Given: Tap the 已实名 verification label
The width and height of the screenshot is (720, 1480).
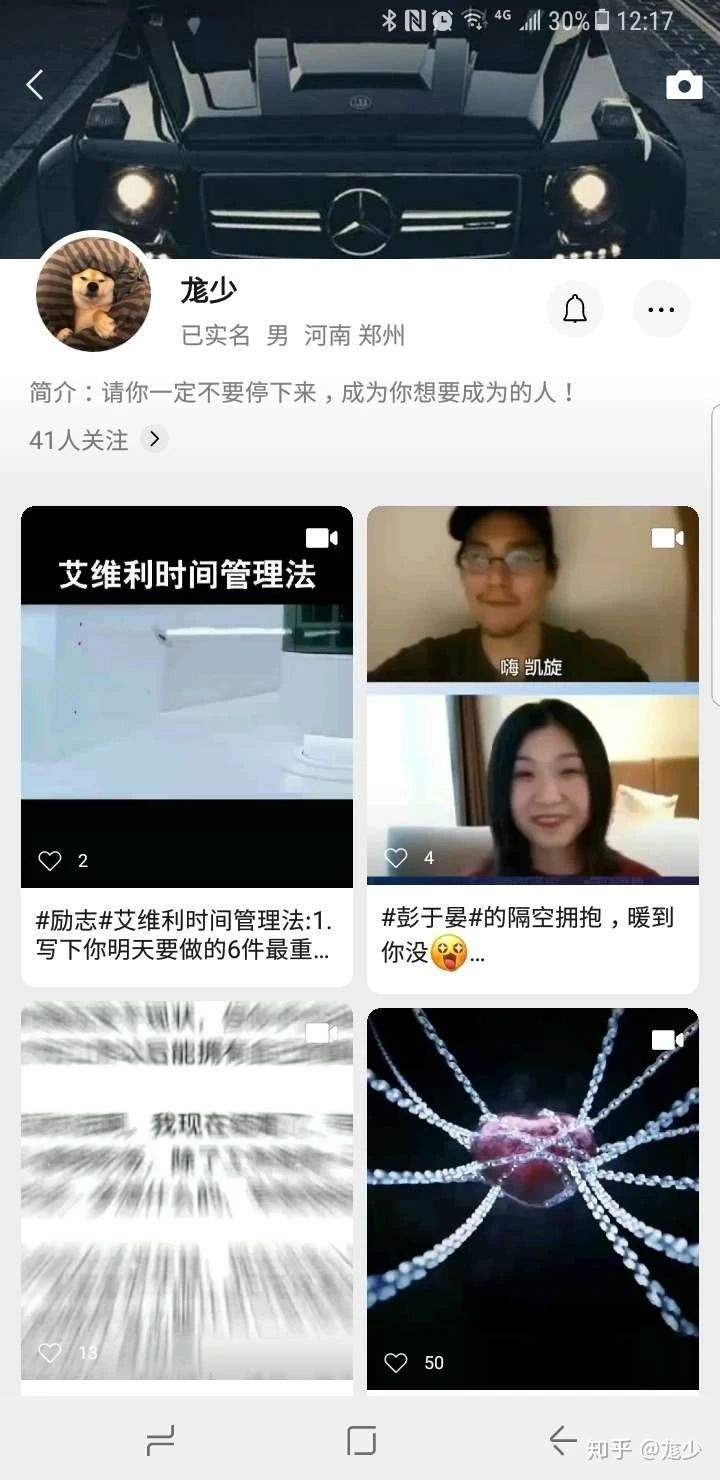Looking at the screenshot, I should tap(213, 337).
